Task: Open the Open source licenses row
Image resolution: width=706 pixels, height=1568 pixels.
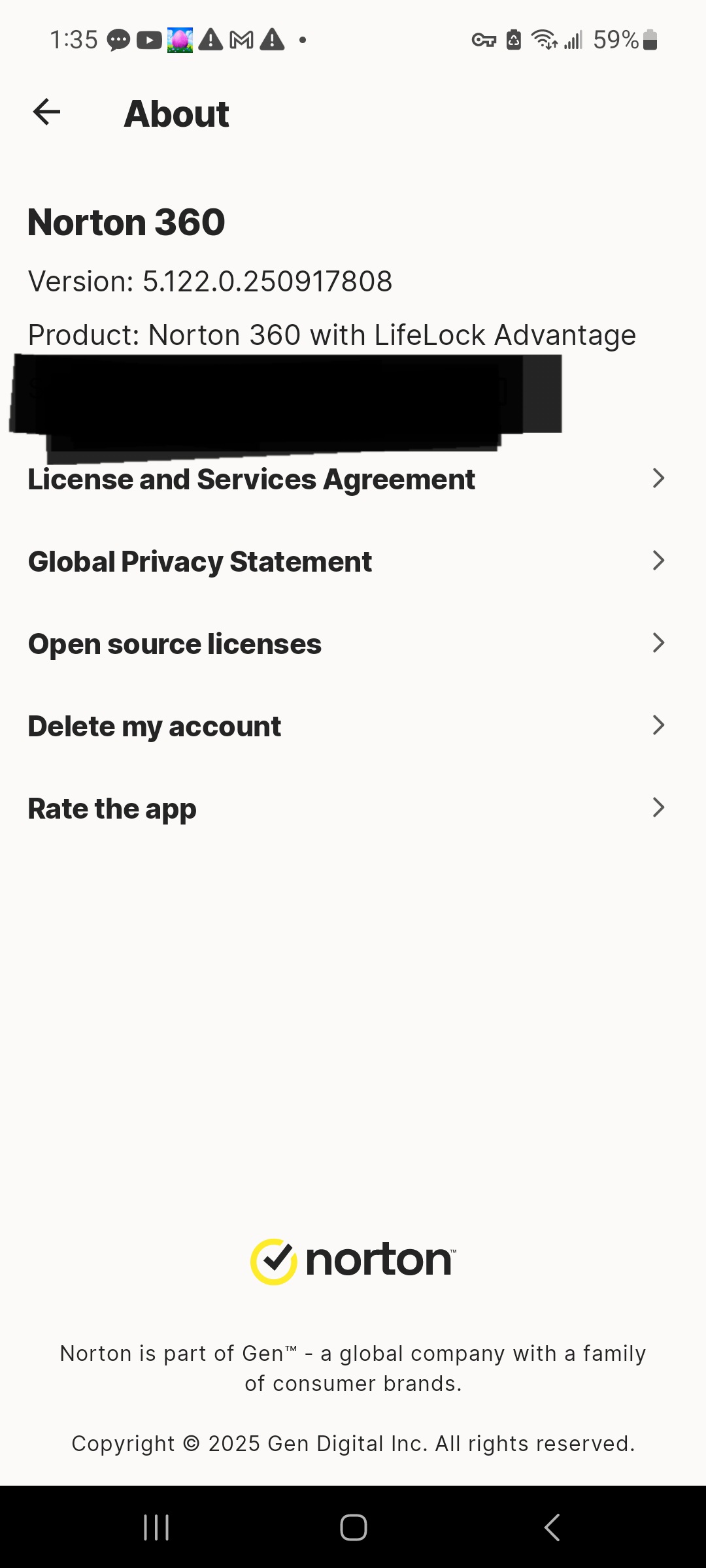Action: pos(346,644)
